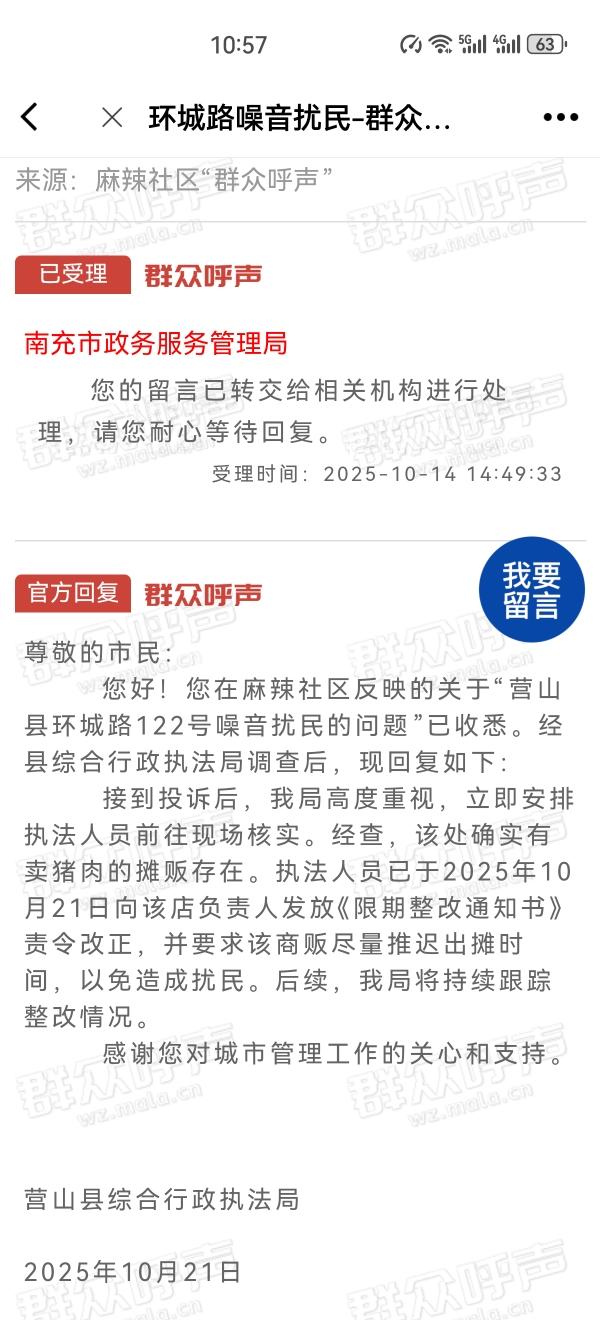Go back using the arrow icon

click(30, 118)
